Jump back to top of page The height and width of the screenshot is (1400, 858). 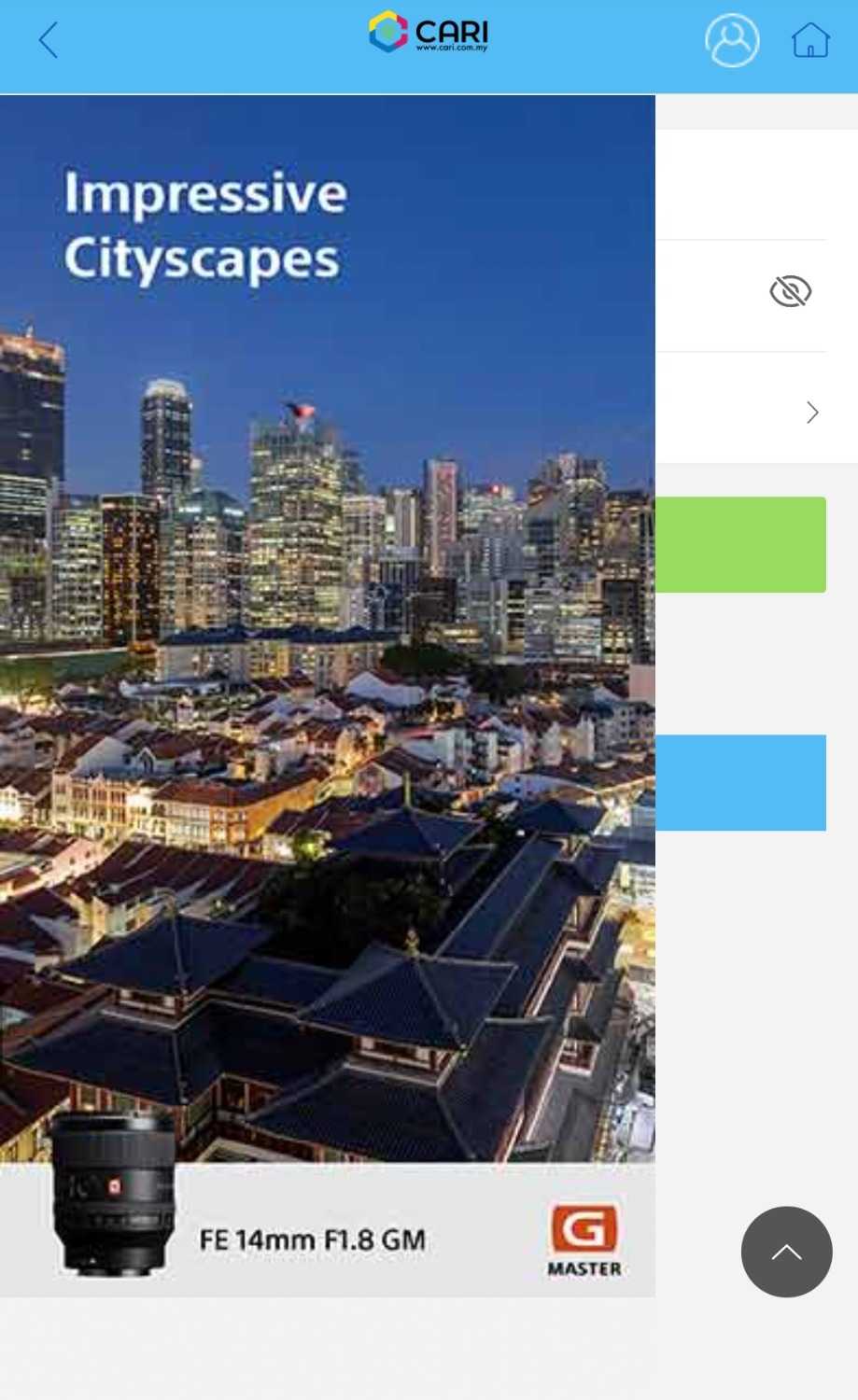786,1252
